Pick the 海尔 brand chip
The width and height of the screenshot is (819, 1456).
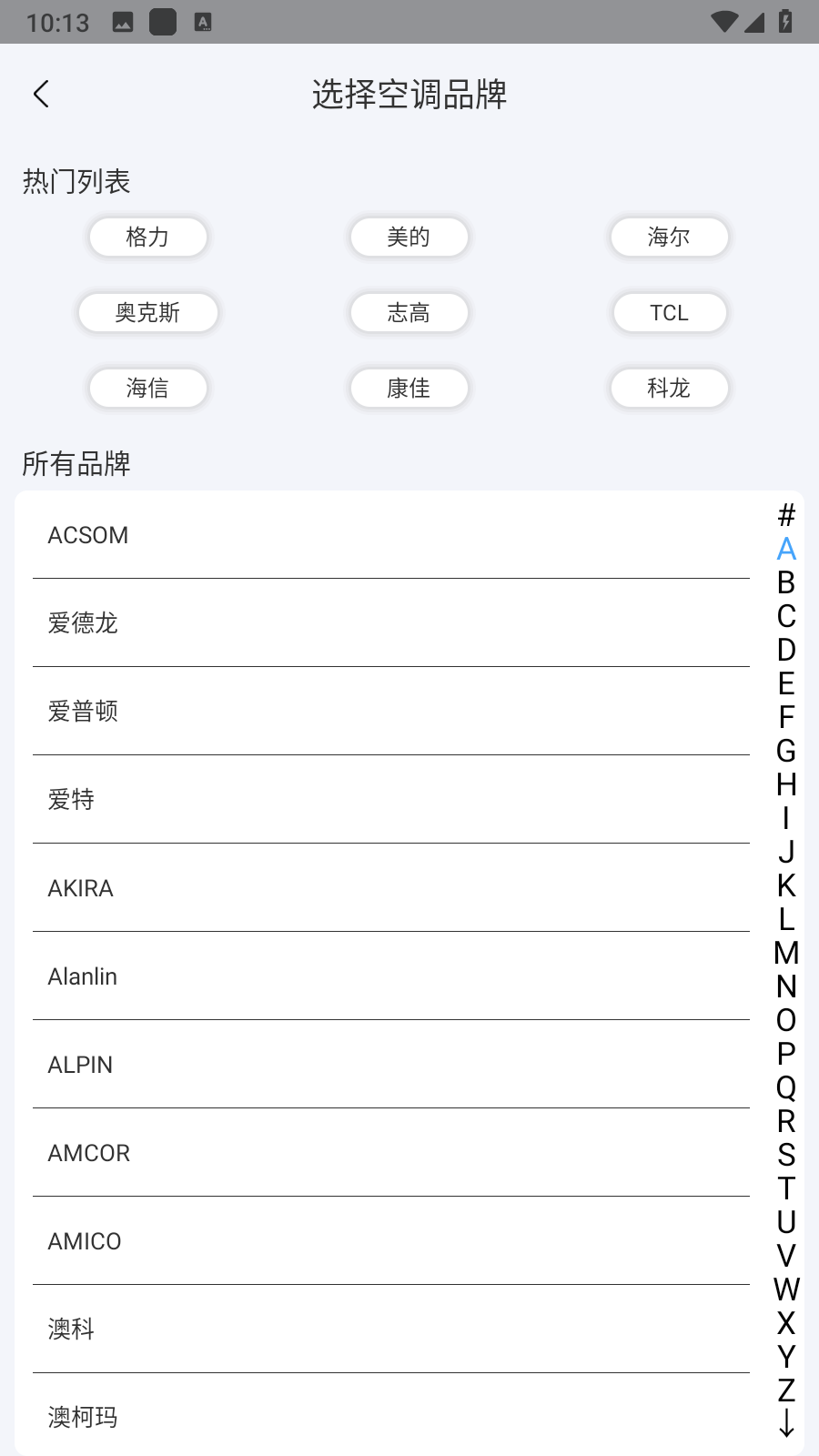[x=669, y=238]
